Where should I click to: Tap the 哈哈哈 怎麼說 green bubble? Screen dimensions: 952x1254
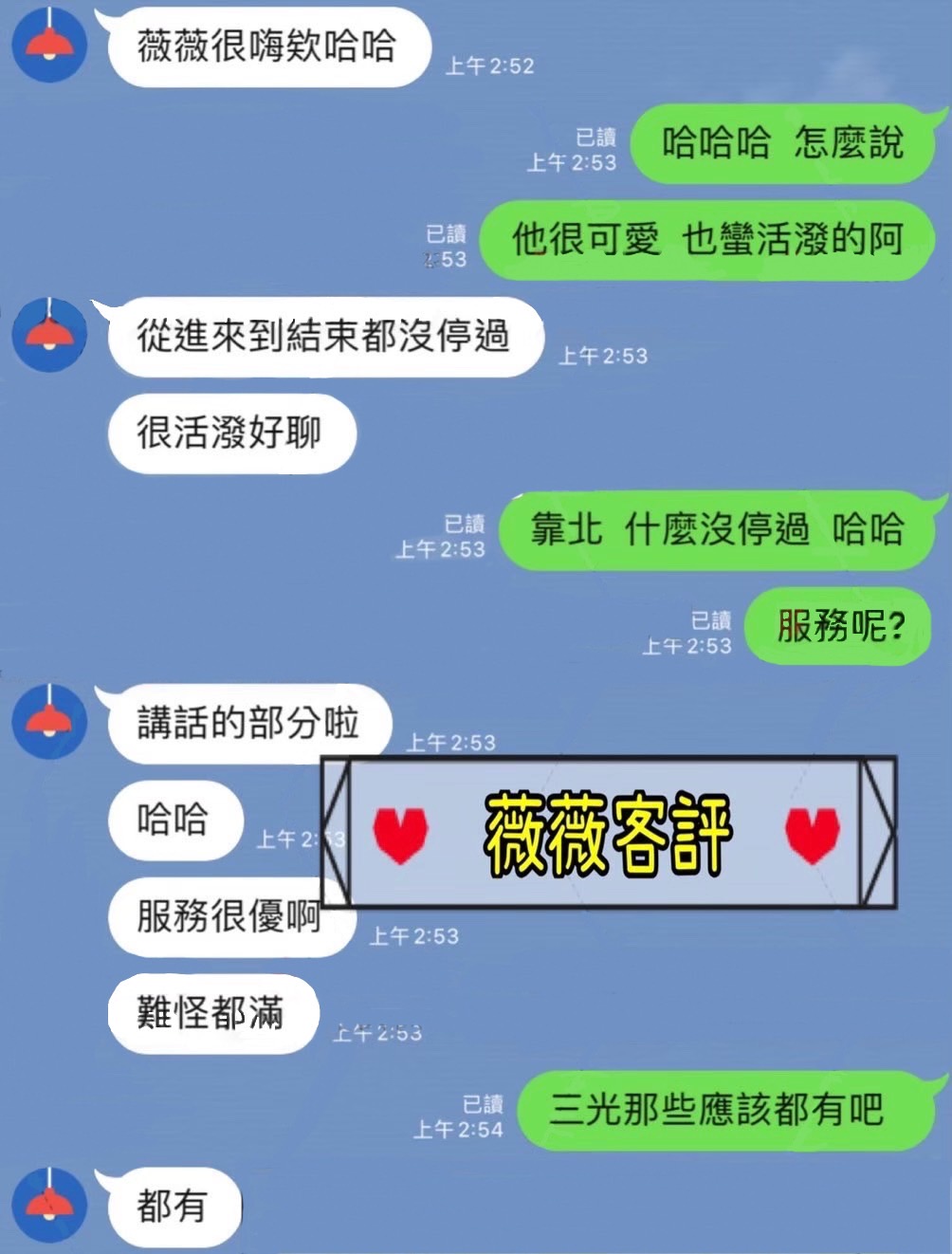click(x=781, y=144)
